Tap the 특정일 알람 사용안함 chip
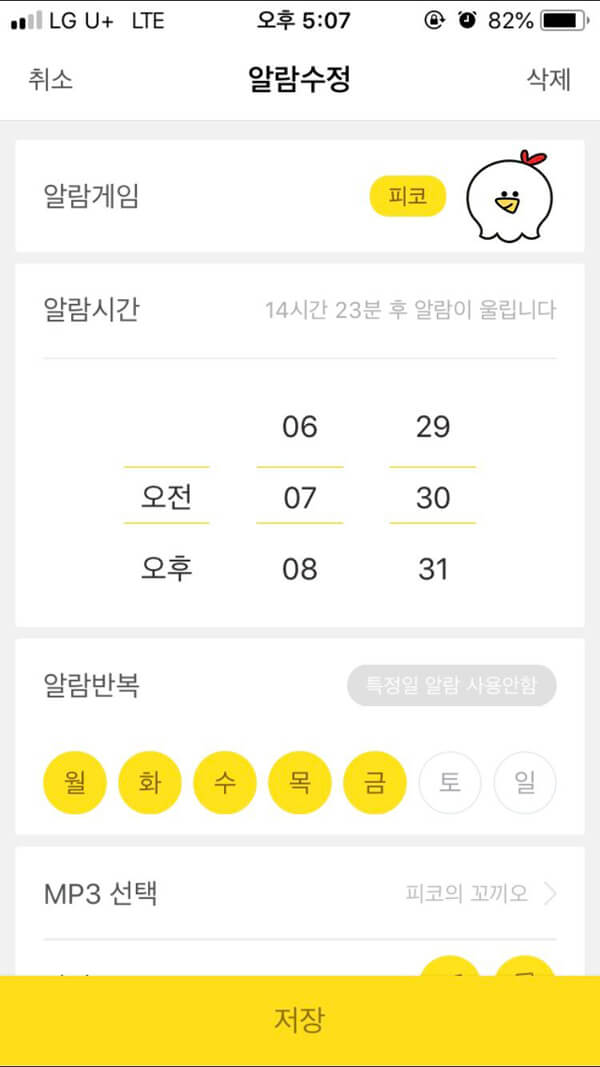600x1067 pixels. [451, 686]
